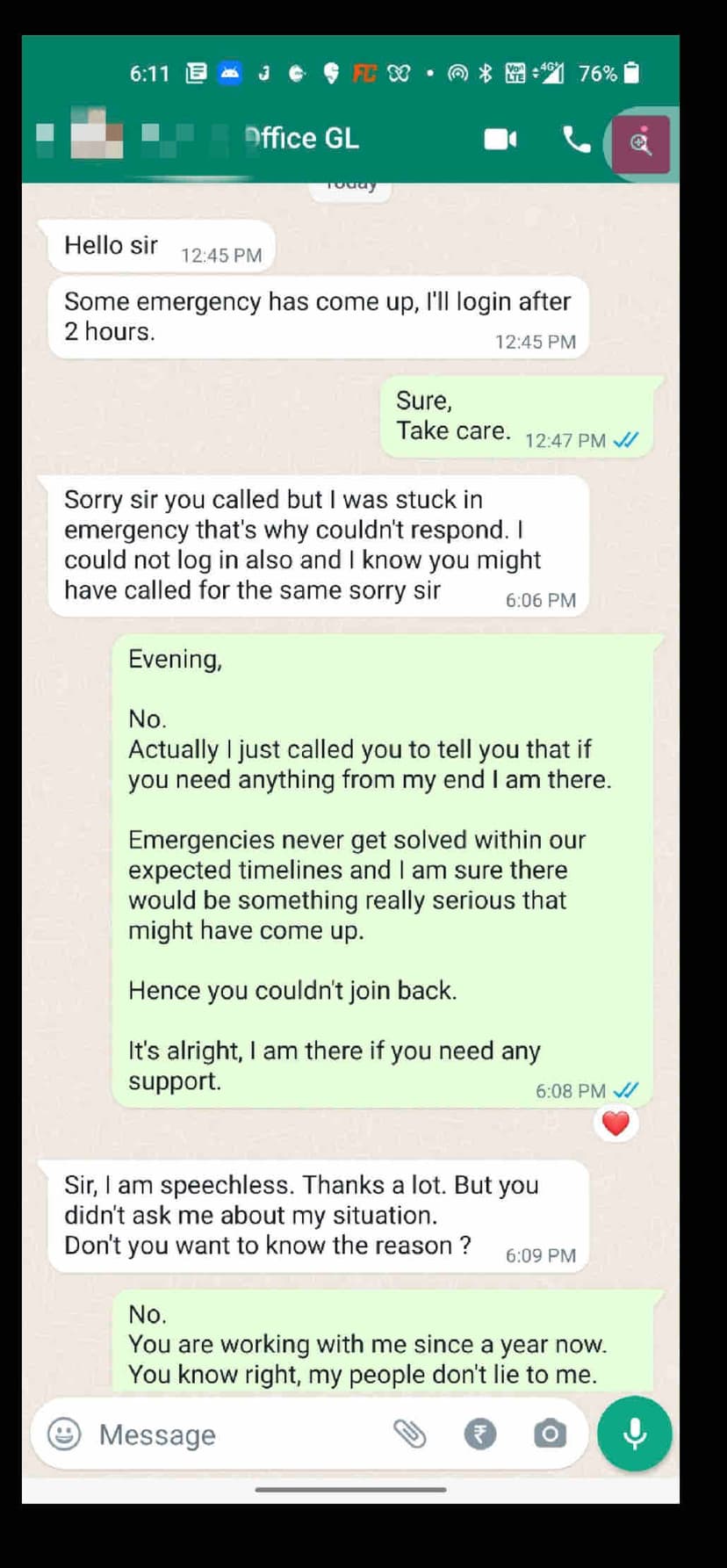This screenshot has height=1568, width=727.
Task: Open the rupee payment option
Action: [479, 1434]
